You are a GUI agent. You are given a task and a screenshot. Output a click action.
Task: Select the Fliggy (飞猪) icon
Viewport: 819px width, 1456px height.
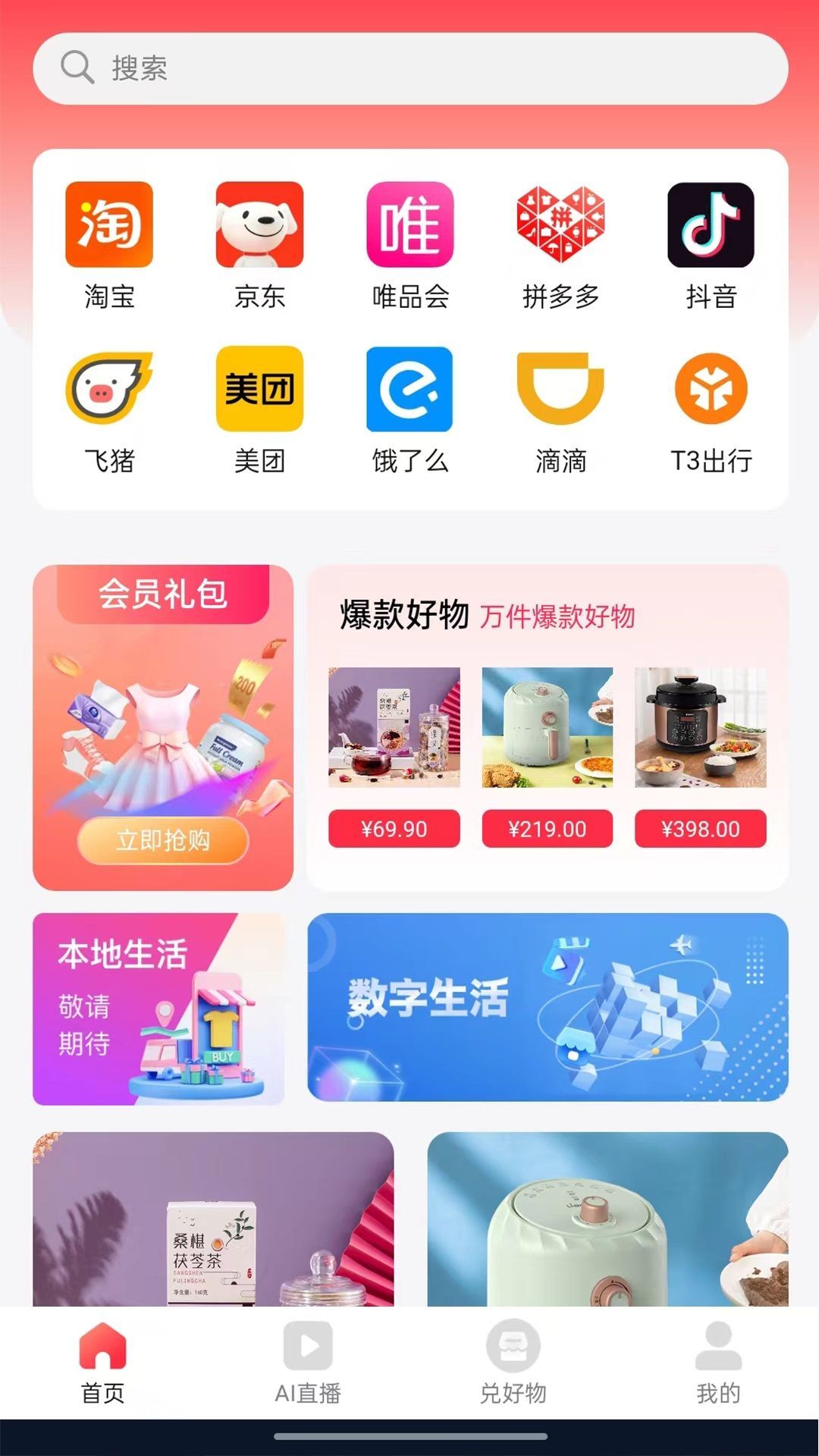point(106,389)
